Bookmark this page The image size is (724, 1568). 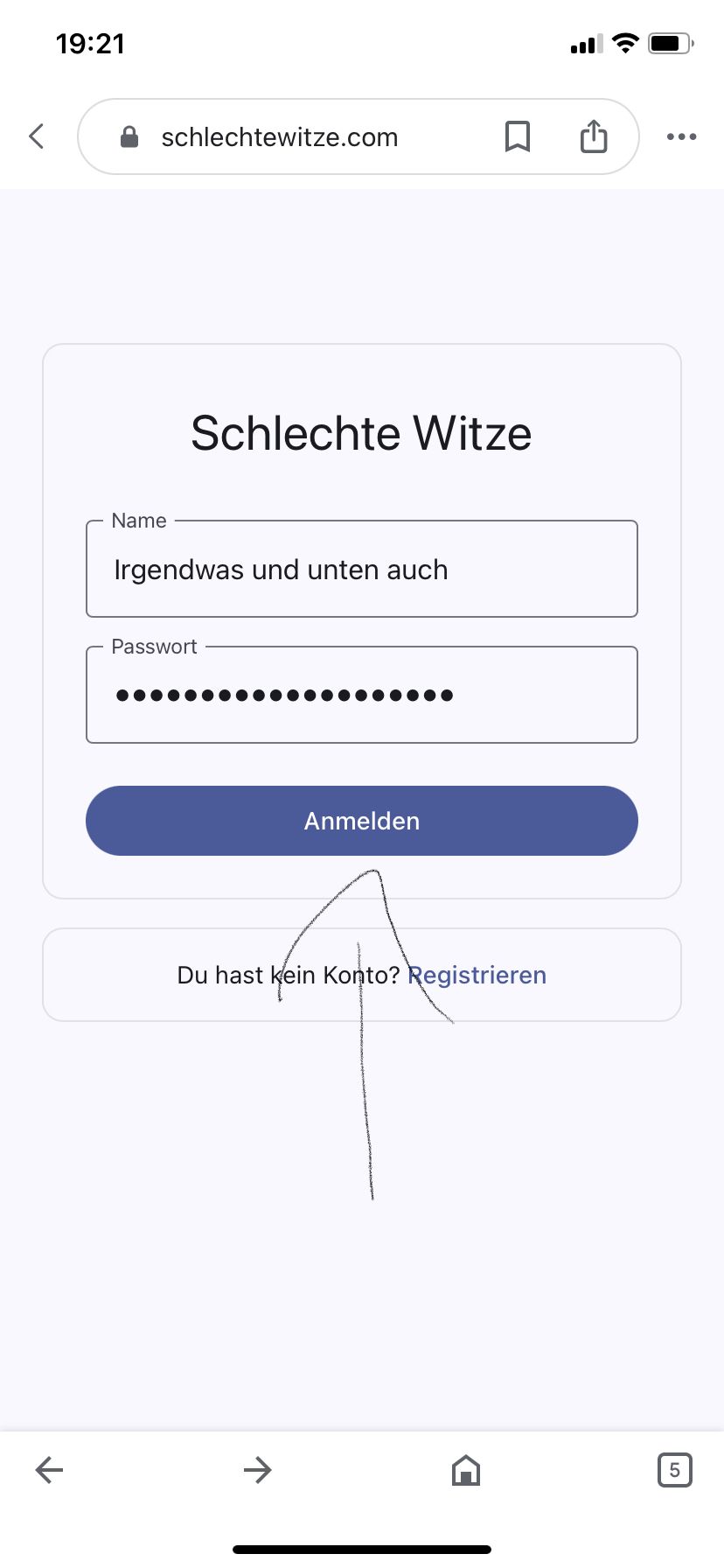click(x=518, y=136)
